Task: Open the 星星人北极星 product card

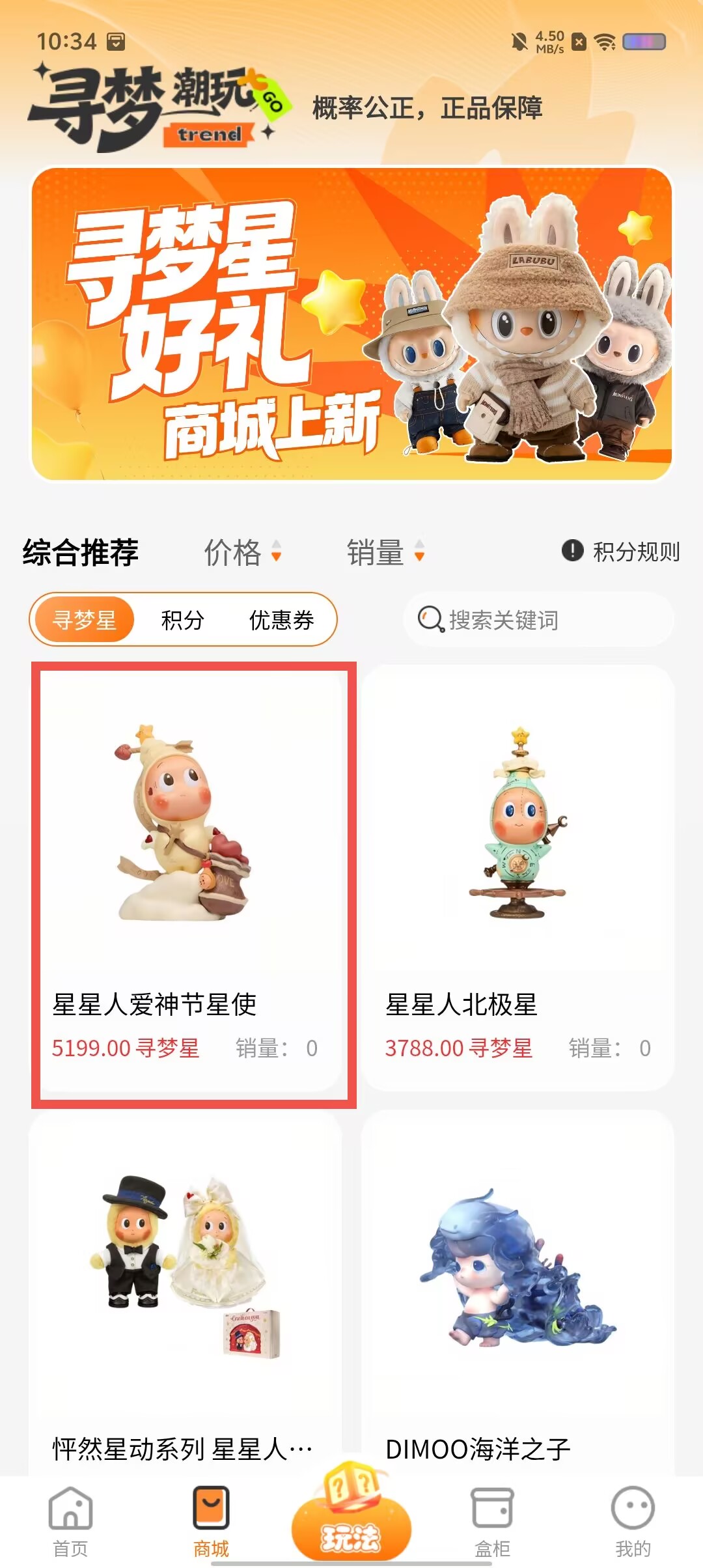Action: coord(518,878)
